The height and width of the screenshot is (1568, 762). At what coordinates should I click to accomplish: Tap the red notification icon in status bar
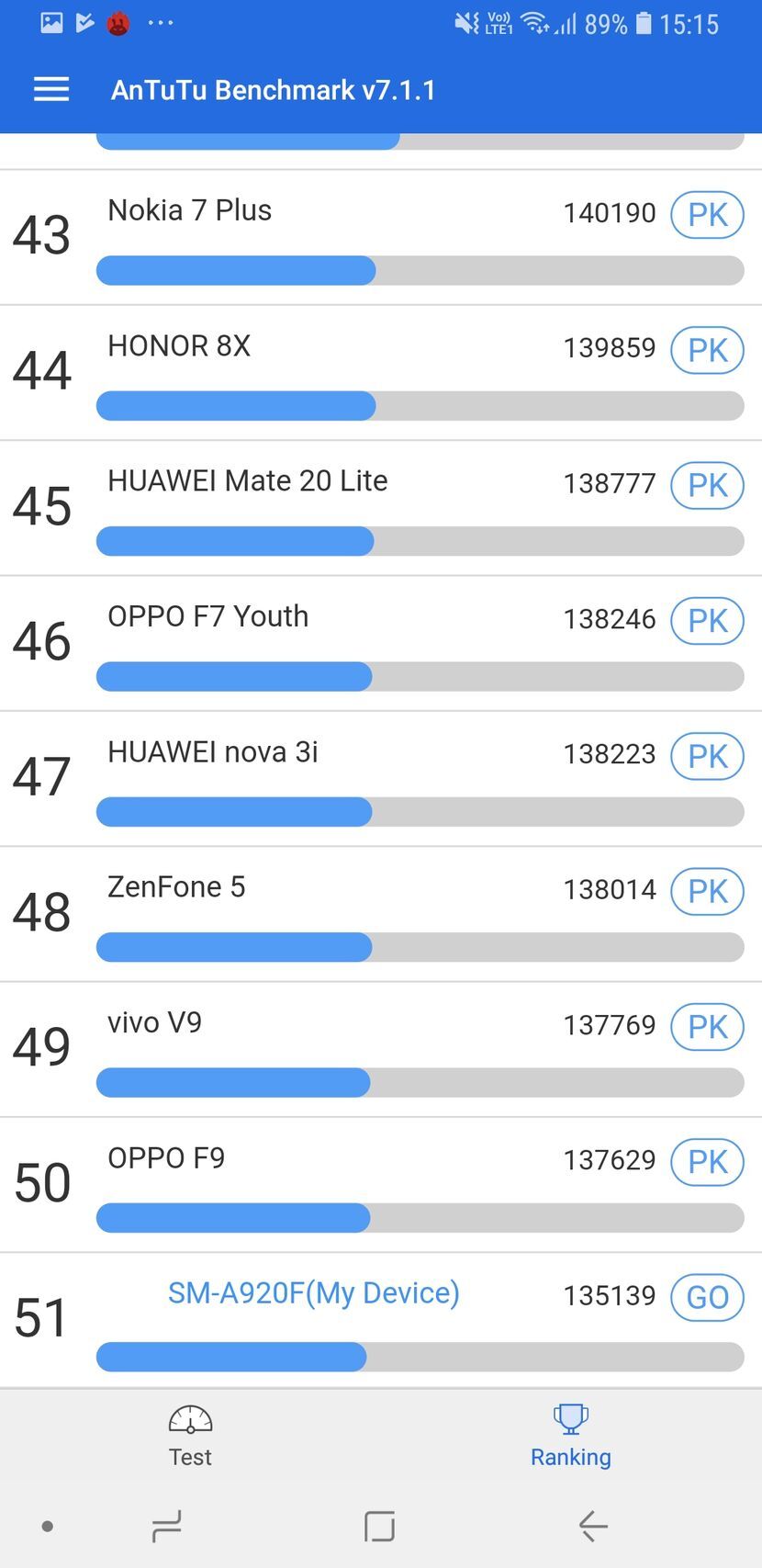coord(119,22)
